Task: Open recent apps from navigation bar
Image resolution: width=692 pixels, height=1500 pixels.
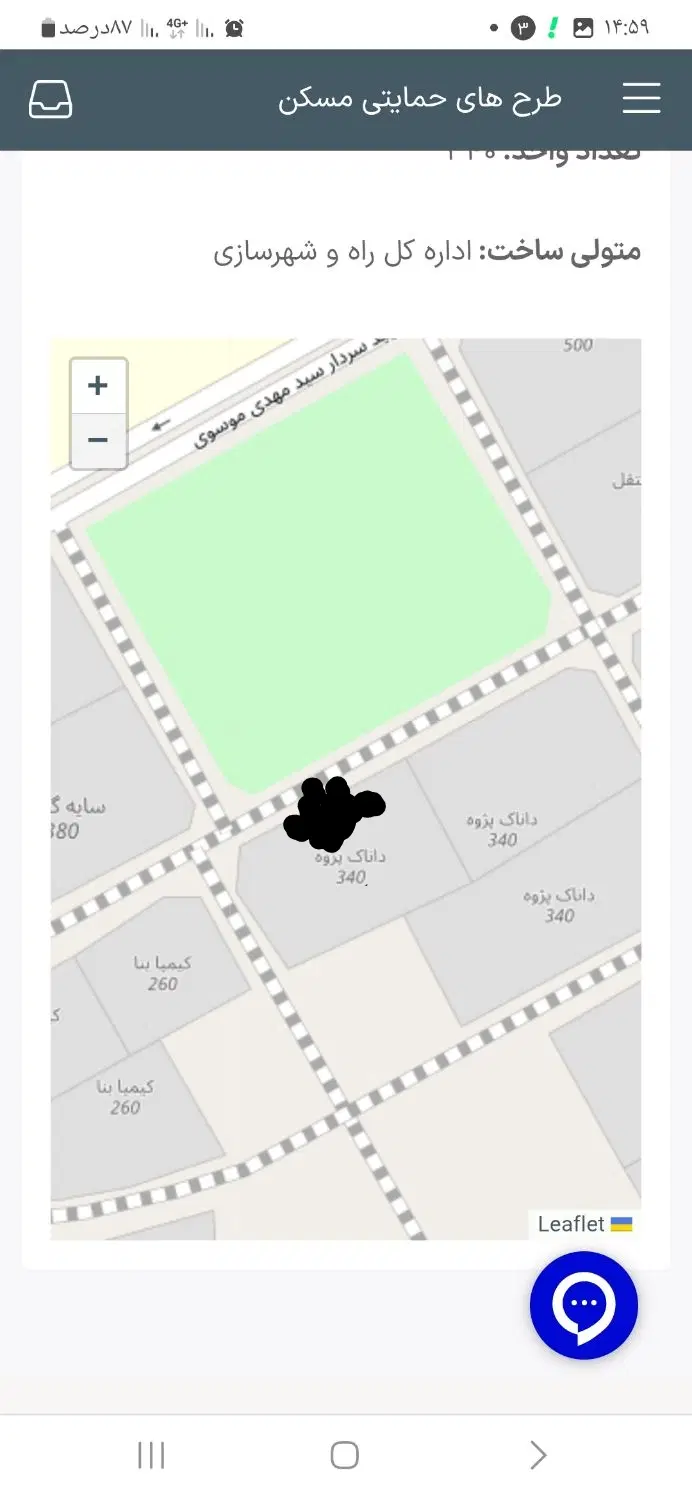Action: pos(151,1455)
